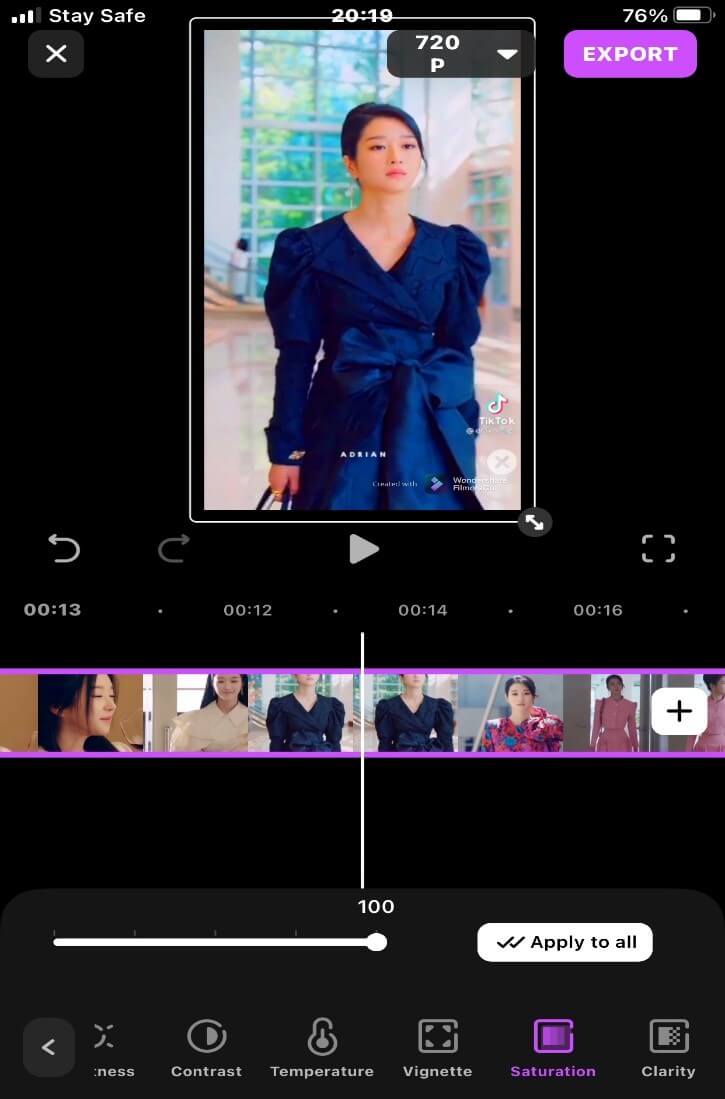Tap the resize handle on preview
Viewport: 725px width, 1099px height.
point(534,522)
